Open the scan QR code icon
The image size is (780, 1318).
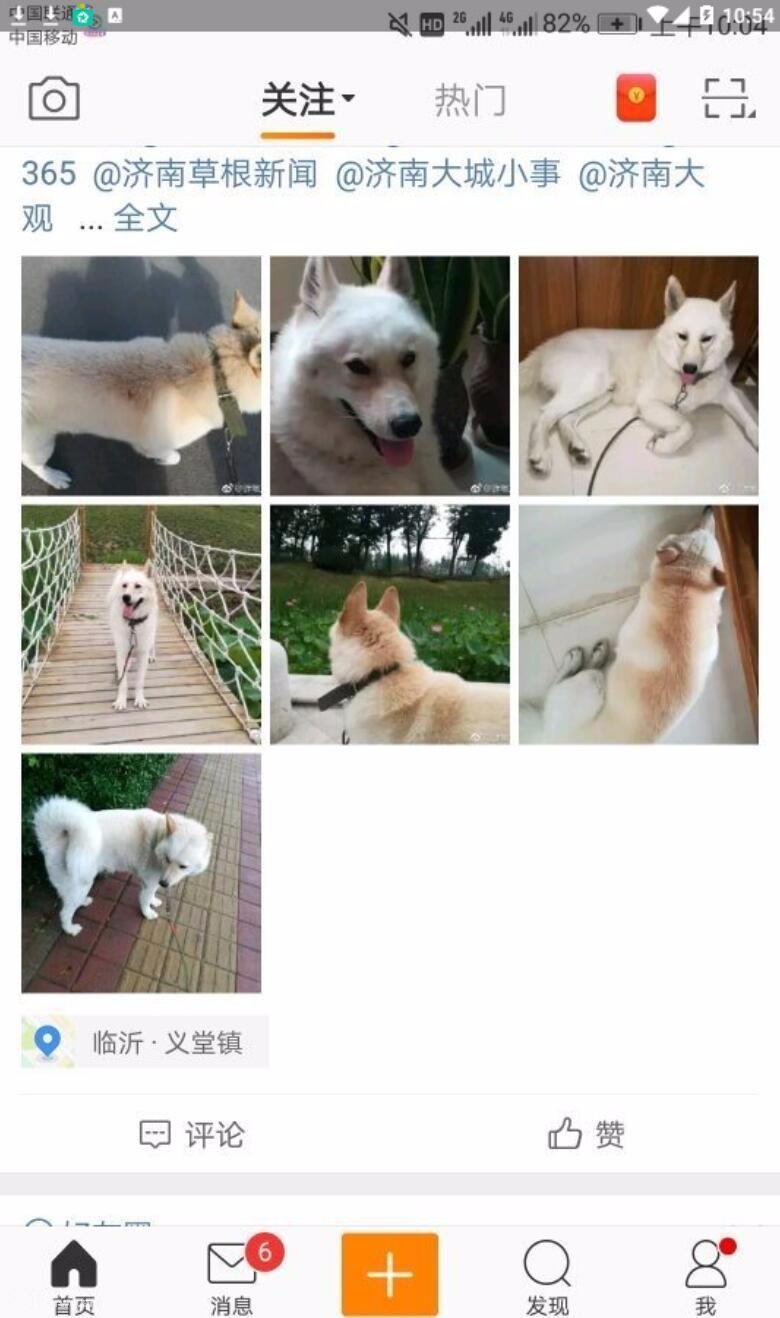[727, 98]
